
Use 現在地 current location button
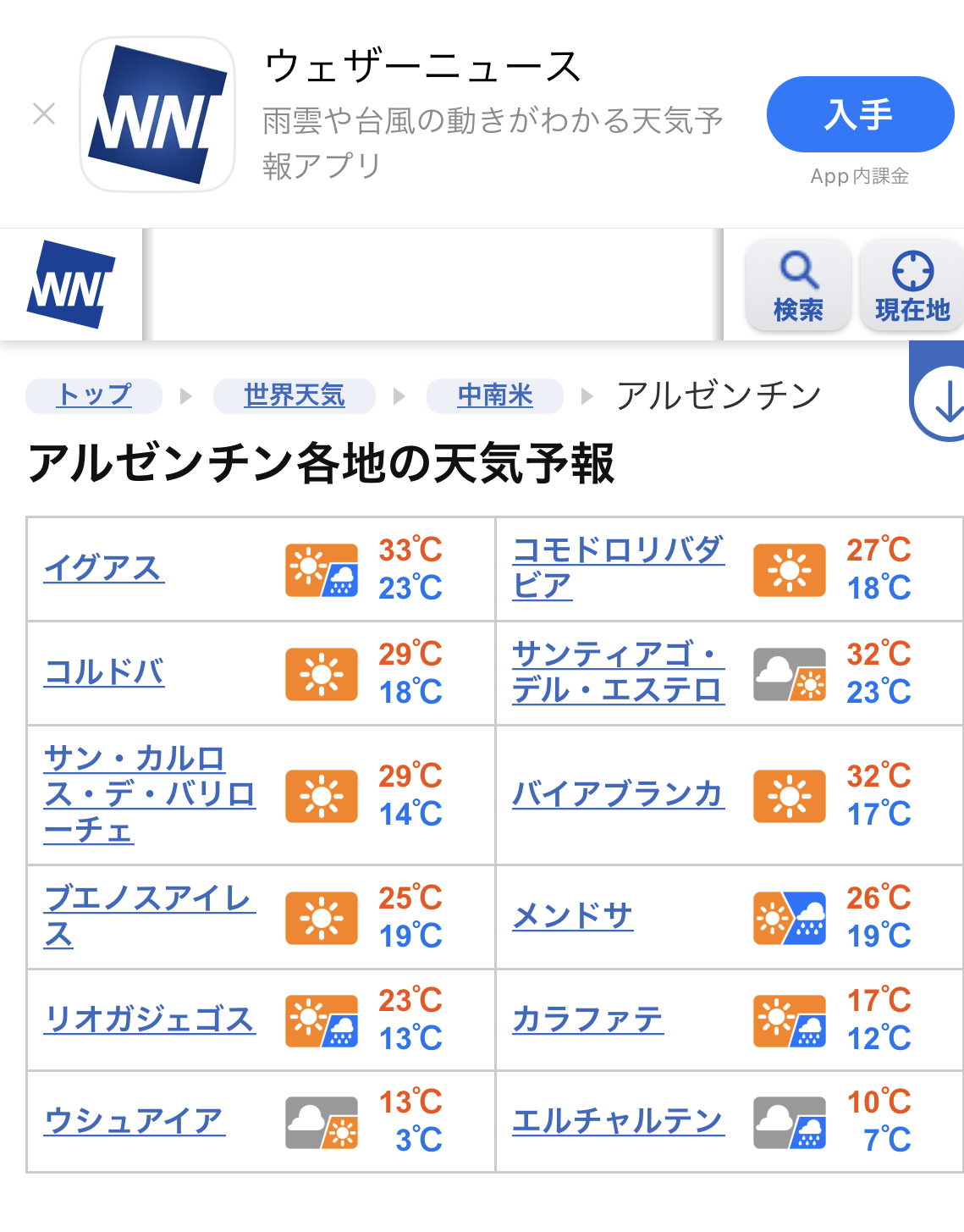click(912, 285)
